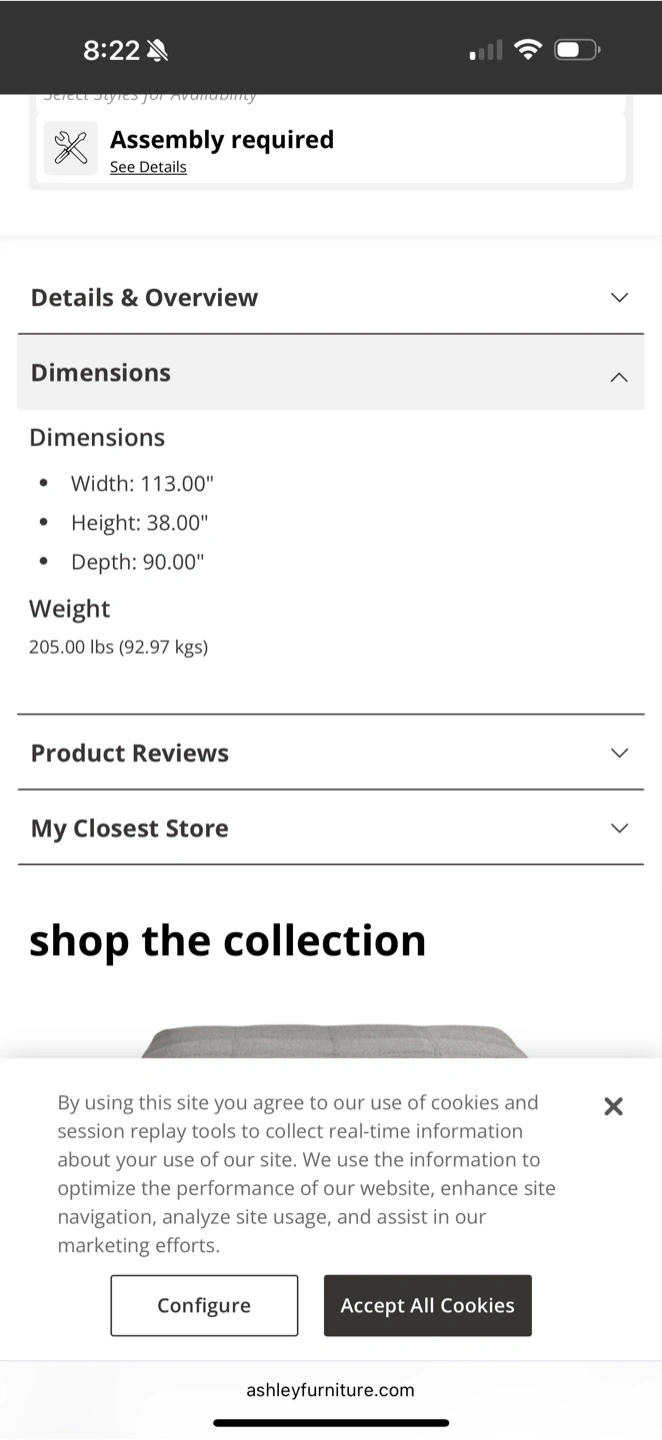Dismiss the cookie notice with the X
The image size is (662, 1440).
click(614, 1106)
